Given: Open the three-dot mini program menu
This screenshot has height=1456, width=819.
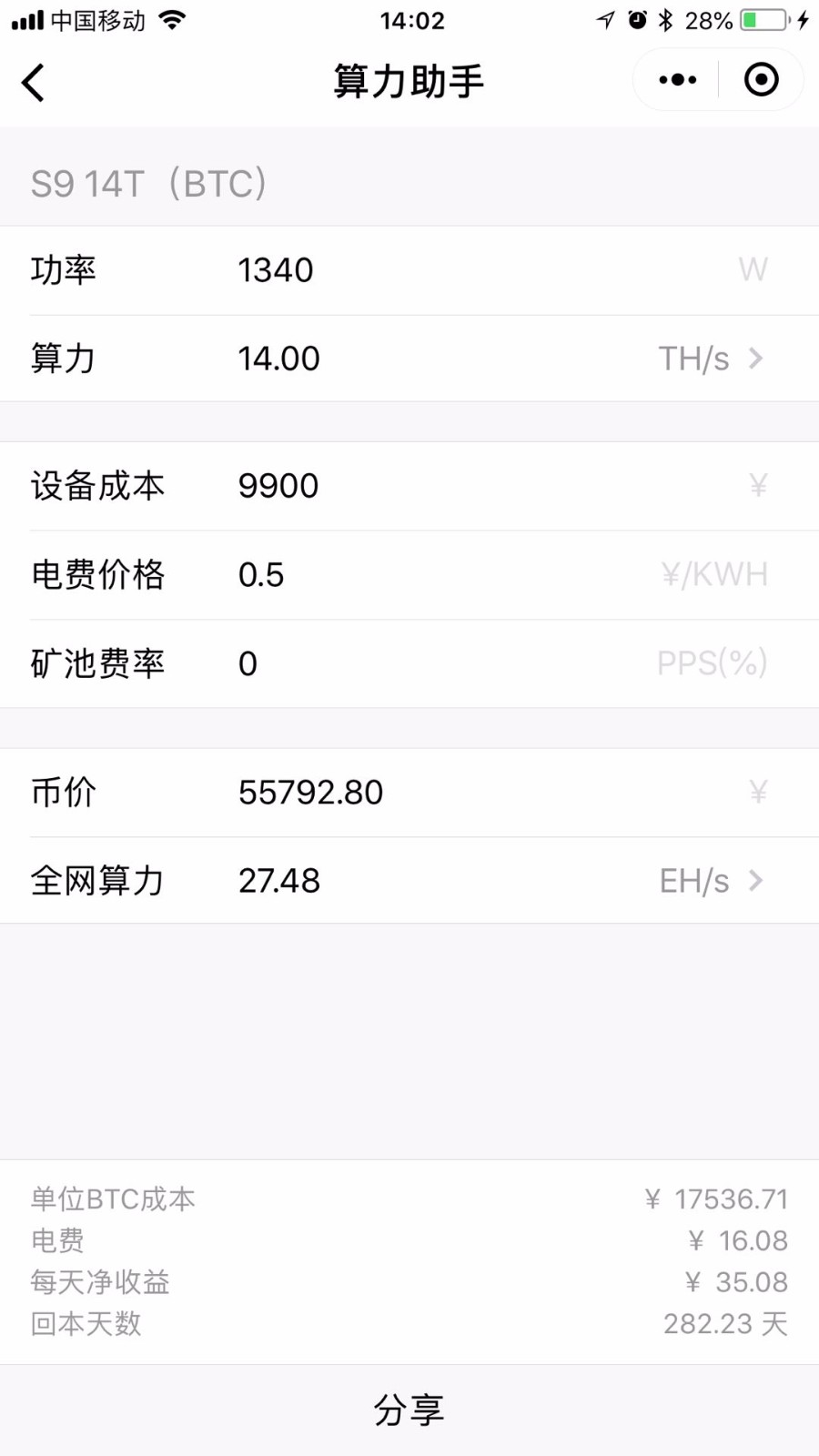Looking at the screenshot, I should (678, 80).
